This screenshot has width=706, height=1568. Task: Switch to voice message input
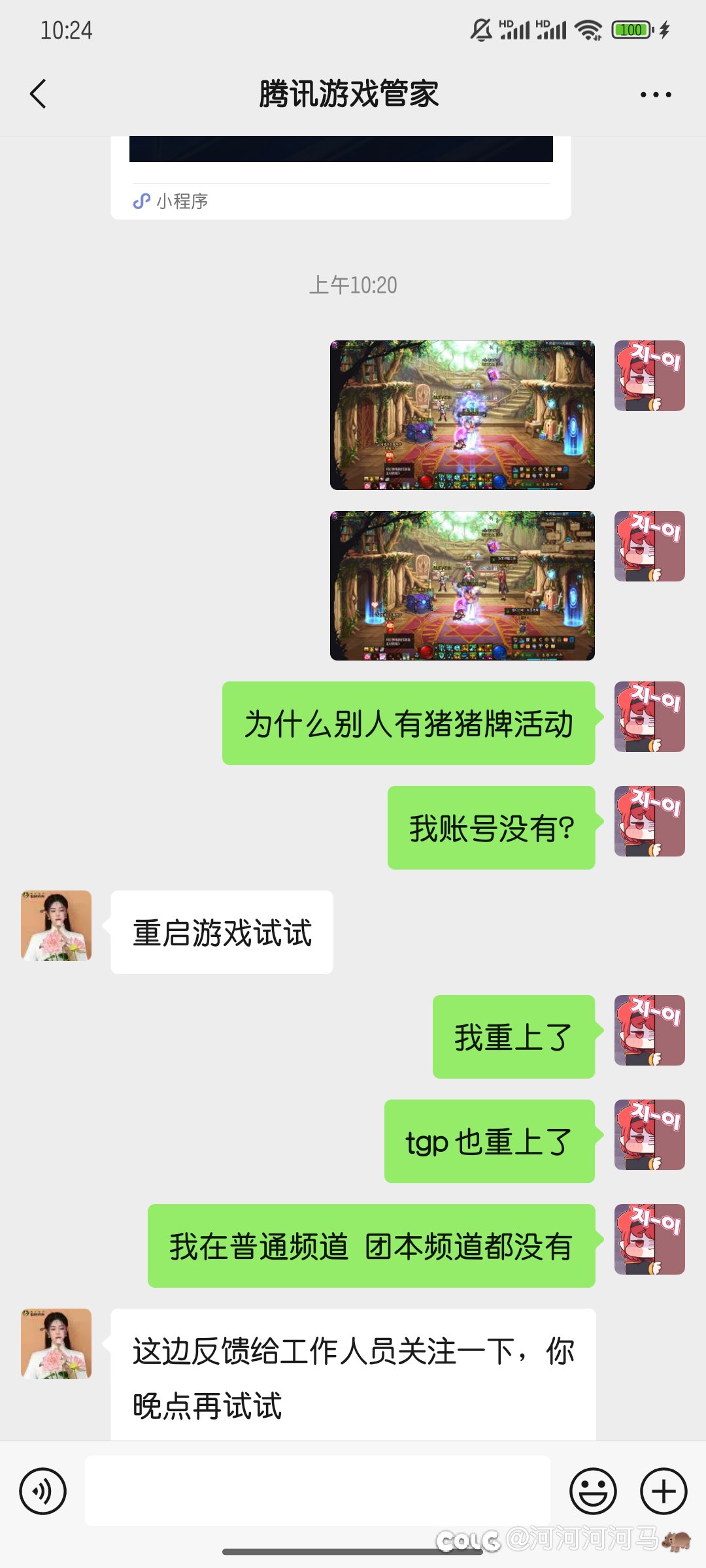pos(42,1491)
